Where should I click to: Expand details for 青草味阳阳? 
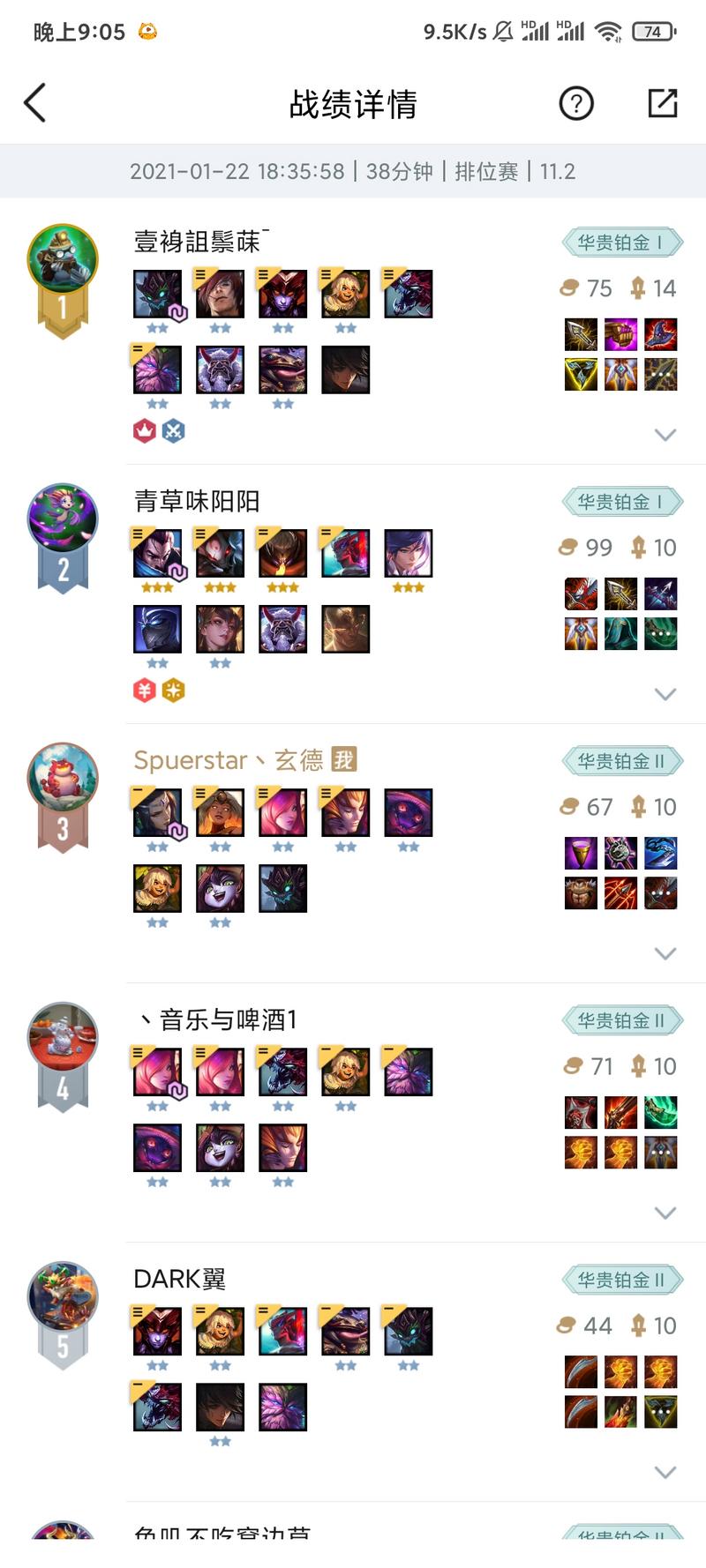665,694
